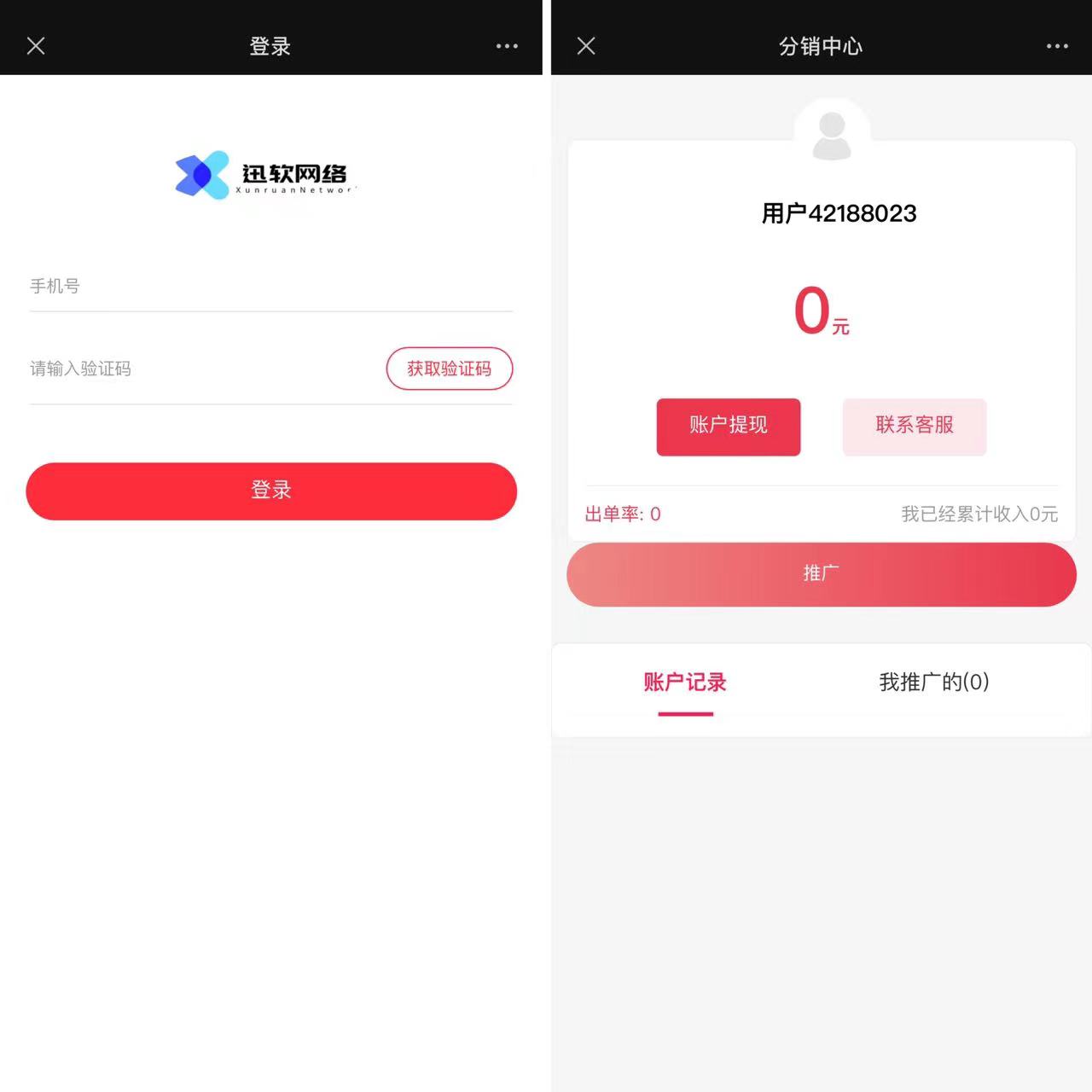Switch to the 我推广的(0) tab
The height and width of the screenshot is (1092, 1092).
934,684
